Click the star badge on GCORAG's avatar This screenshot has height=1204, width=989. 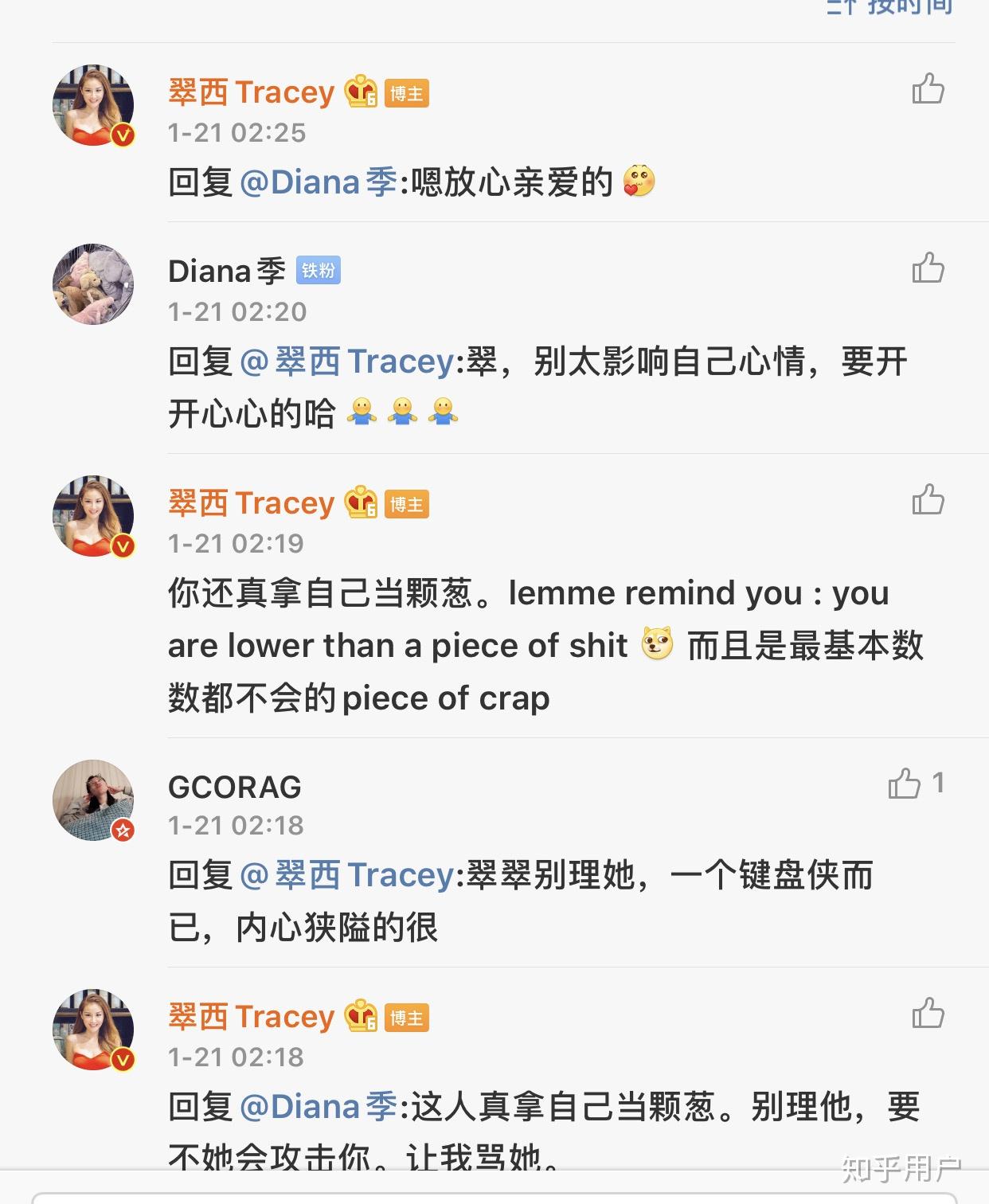[123, 828]
